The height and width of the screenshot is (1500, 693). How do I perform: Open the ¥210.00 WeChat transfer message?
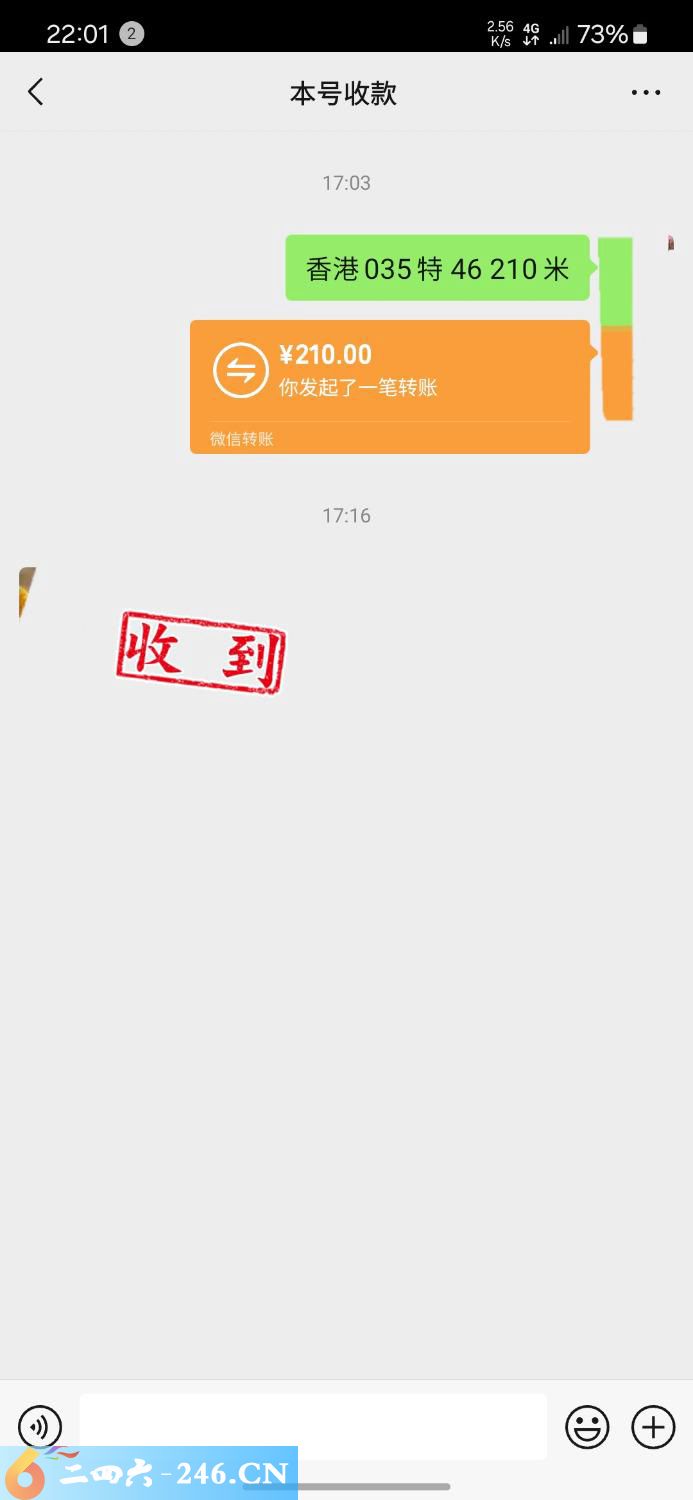(x=389, y=385)
